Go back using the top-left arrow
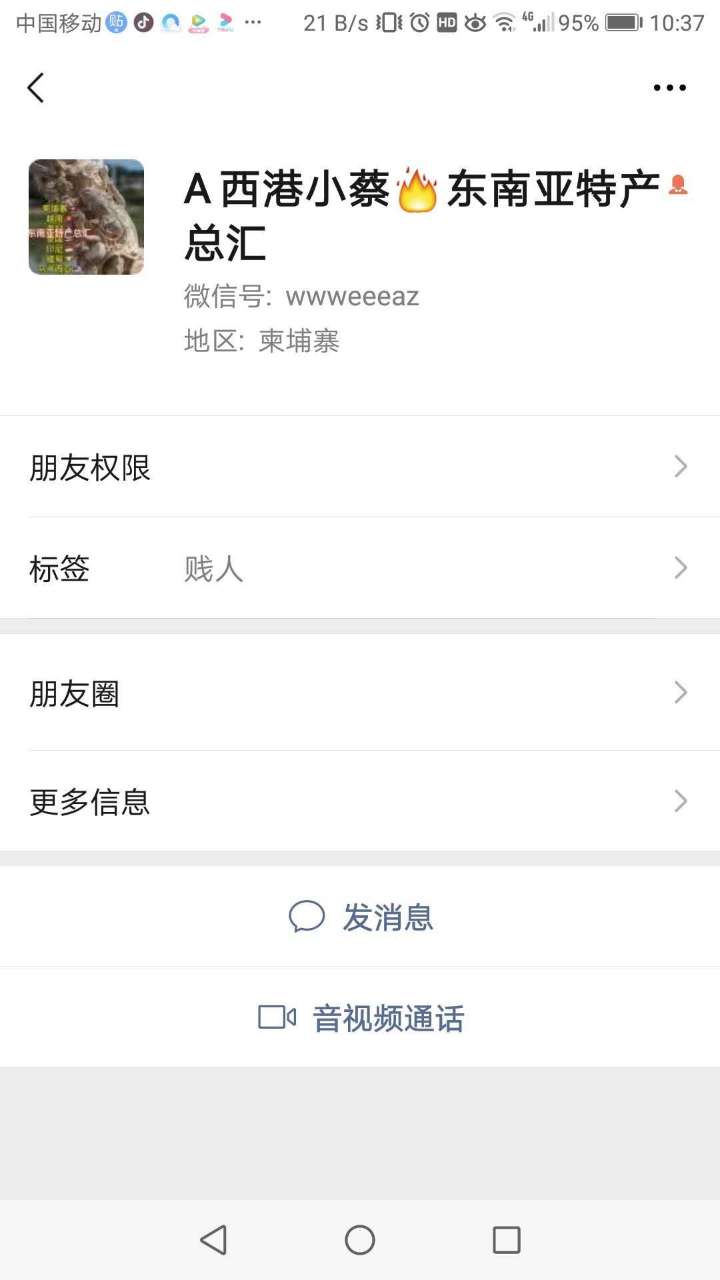The width and height of the screenshot is (720, 1280). 36,88
